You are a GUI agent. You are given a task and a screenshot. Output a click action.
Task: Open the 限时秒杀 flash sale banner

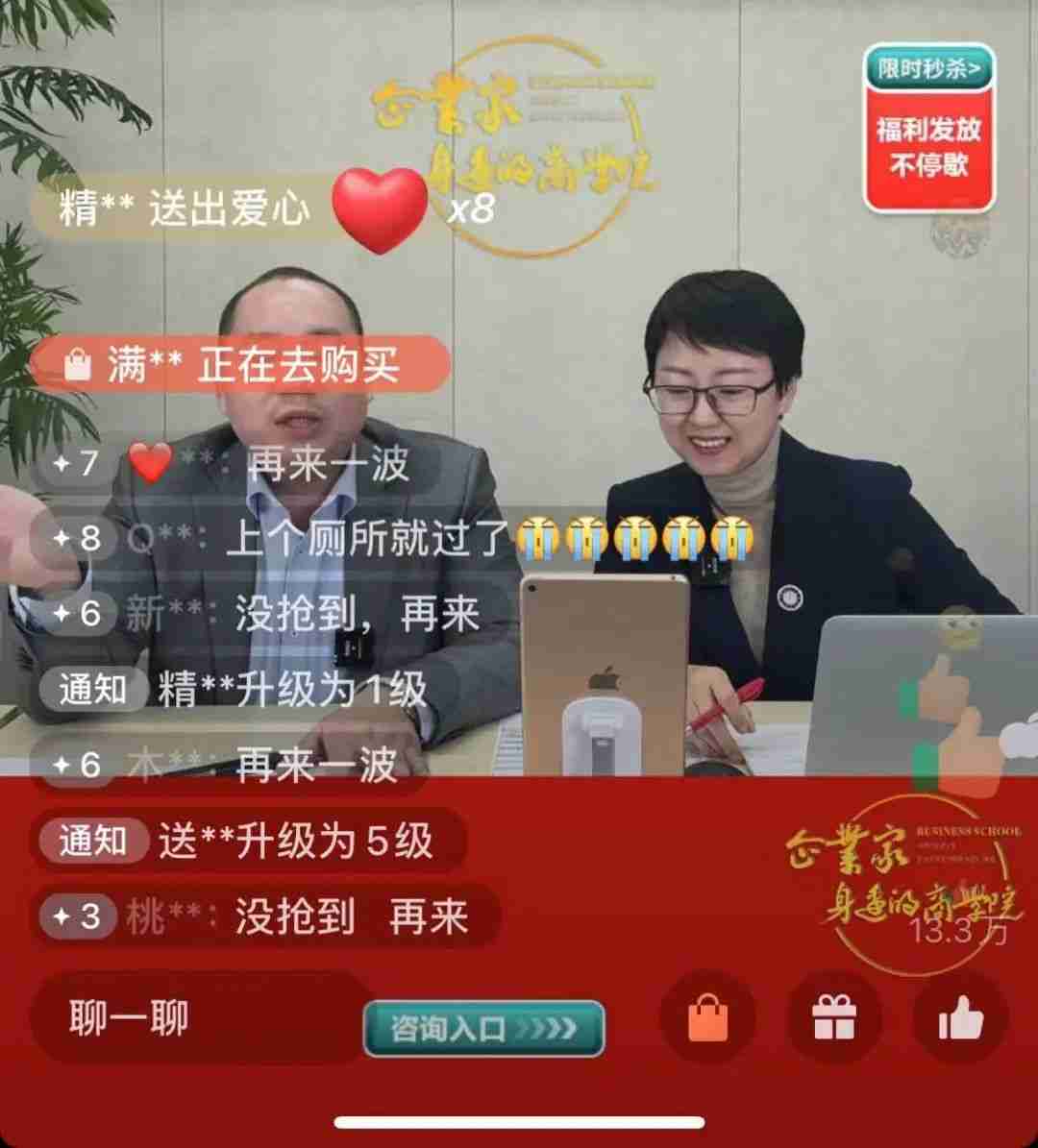[x=928, y=127]
